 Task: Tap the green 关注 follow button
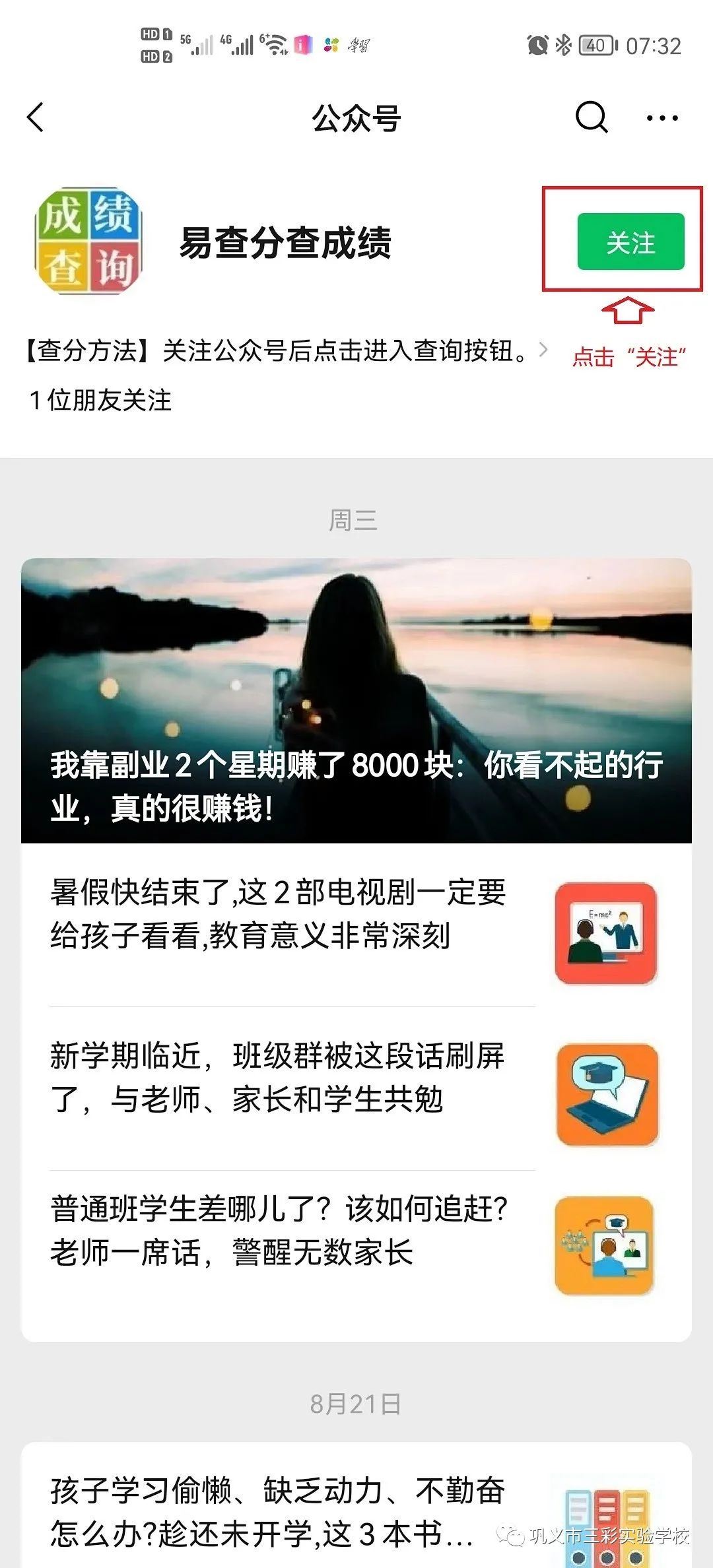(630, 242)
